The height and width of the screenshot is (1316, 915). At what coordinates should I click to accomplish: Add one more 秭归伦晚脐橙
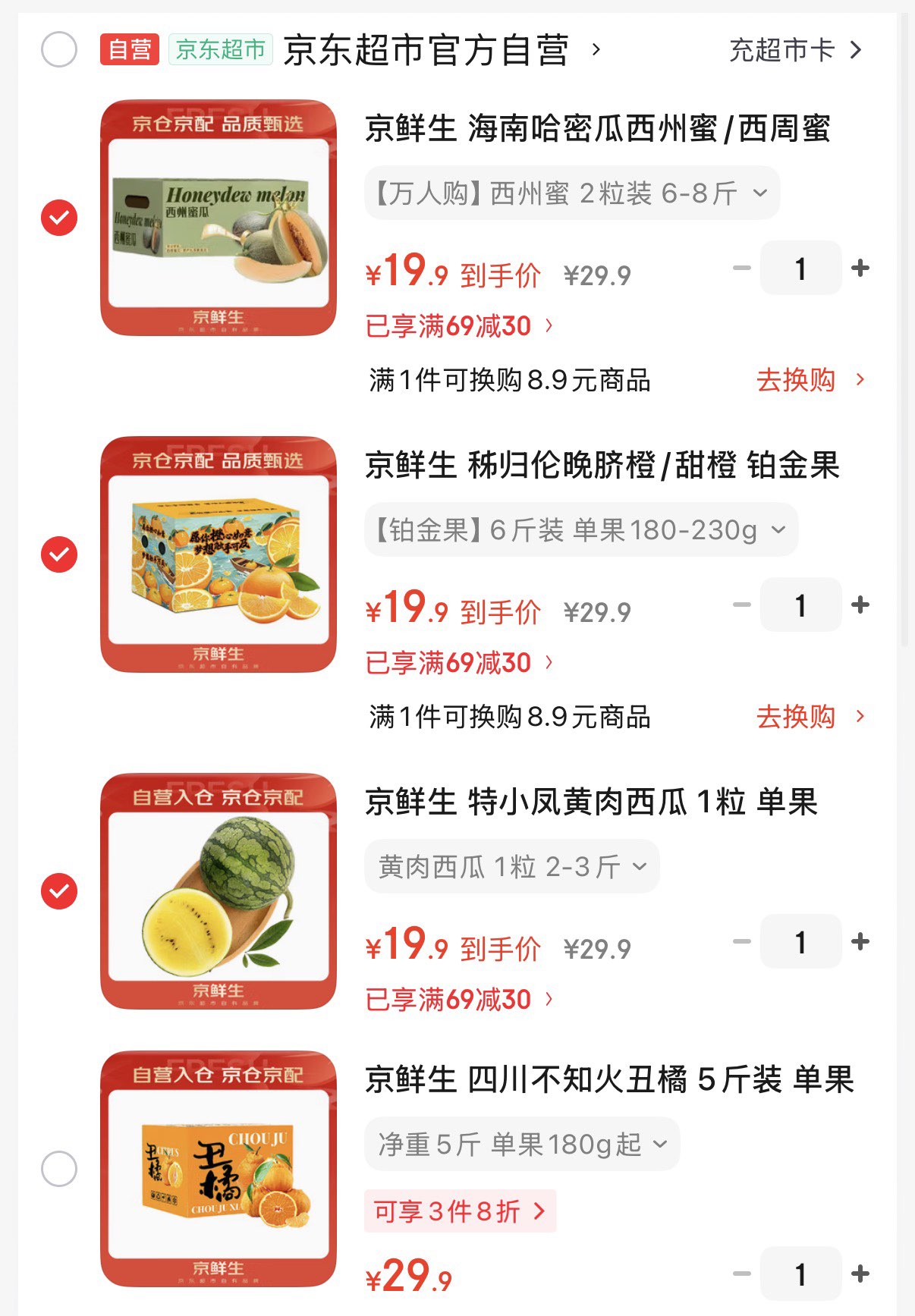point(860,605)
